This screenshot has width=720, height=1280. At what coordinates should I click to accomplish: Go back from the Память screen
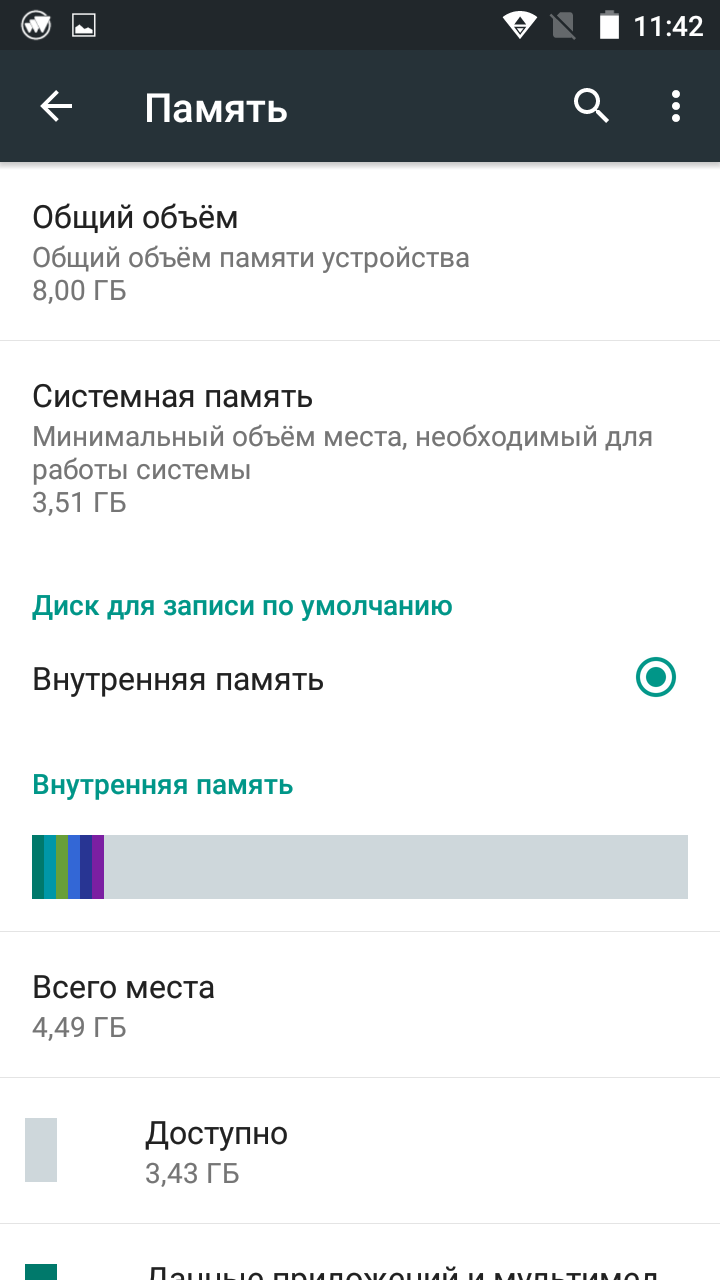coord(57,107)
